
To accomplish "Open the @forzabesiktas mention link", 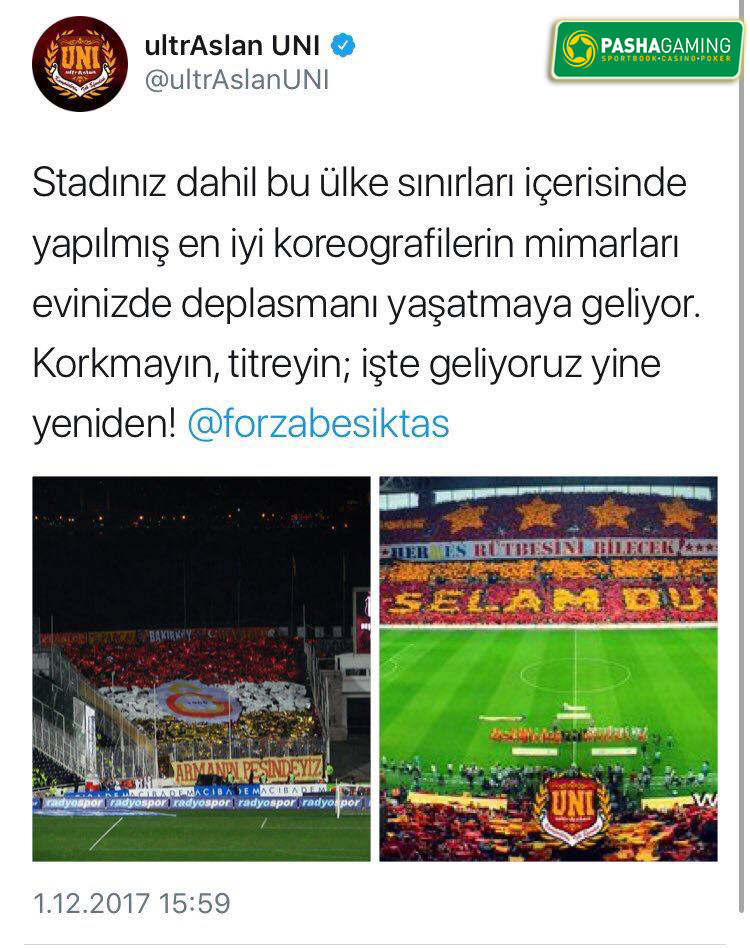I will point(318,425).
